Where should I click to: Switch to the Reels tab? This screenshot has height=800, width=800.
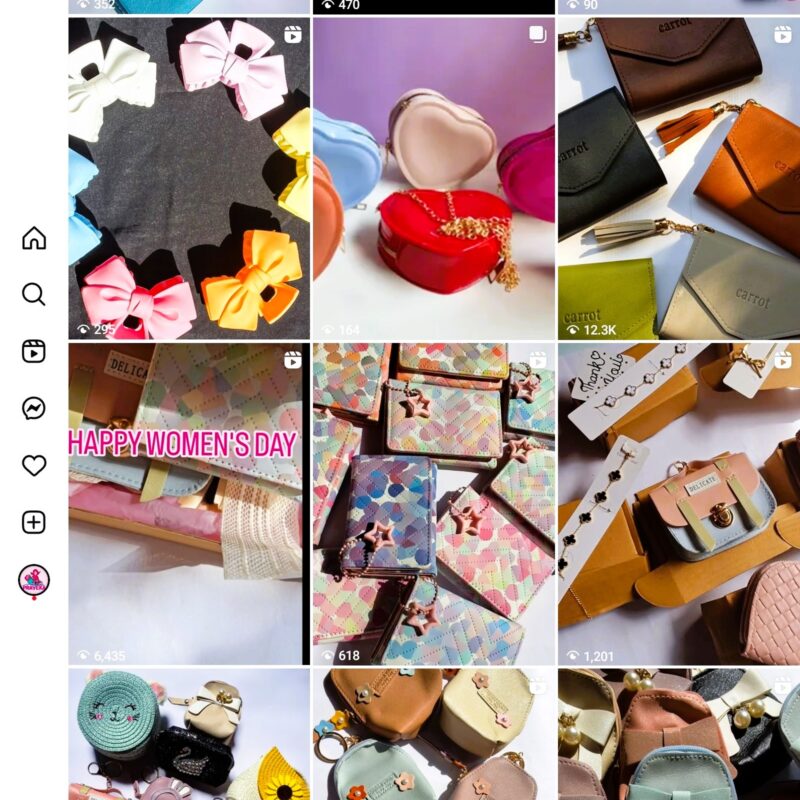pos(34,351)
